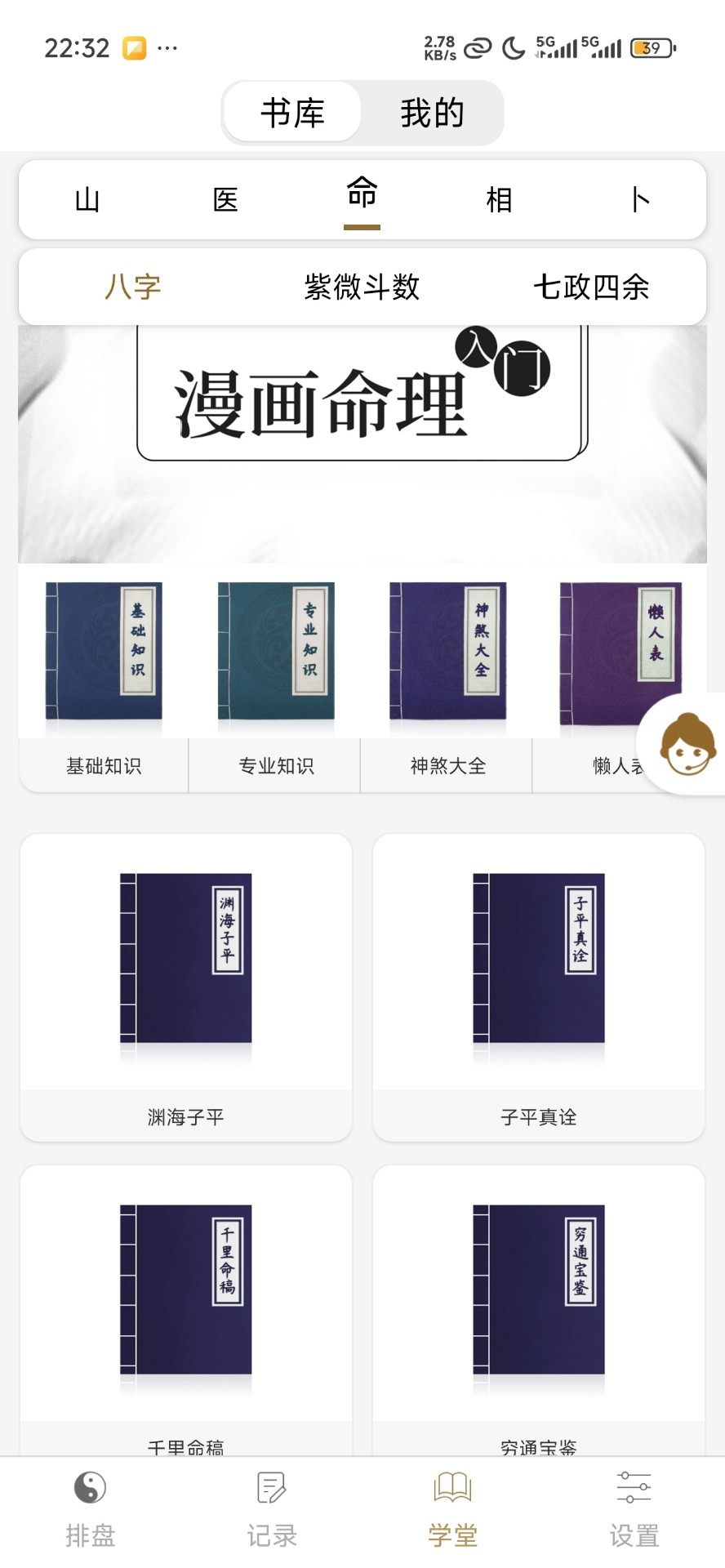Open the 紫微斗数 sub-tab
The image size is (725, 1568).
(362, 287)
